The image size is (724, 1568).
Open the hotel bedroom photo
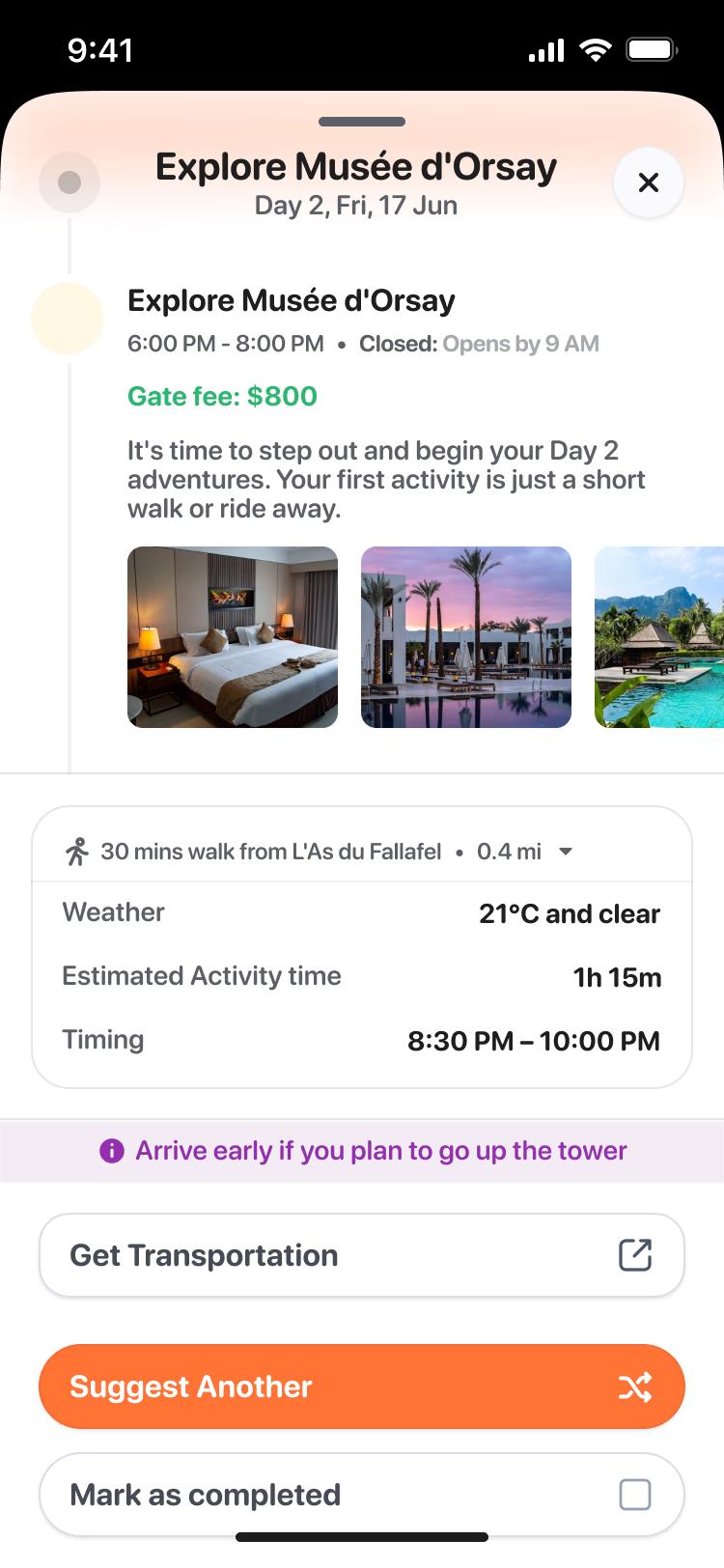coord(233,637)
